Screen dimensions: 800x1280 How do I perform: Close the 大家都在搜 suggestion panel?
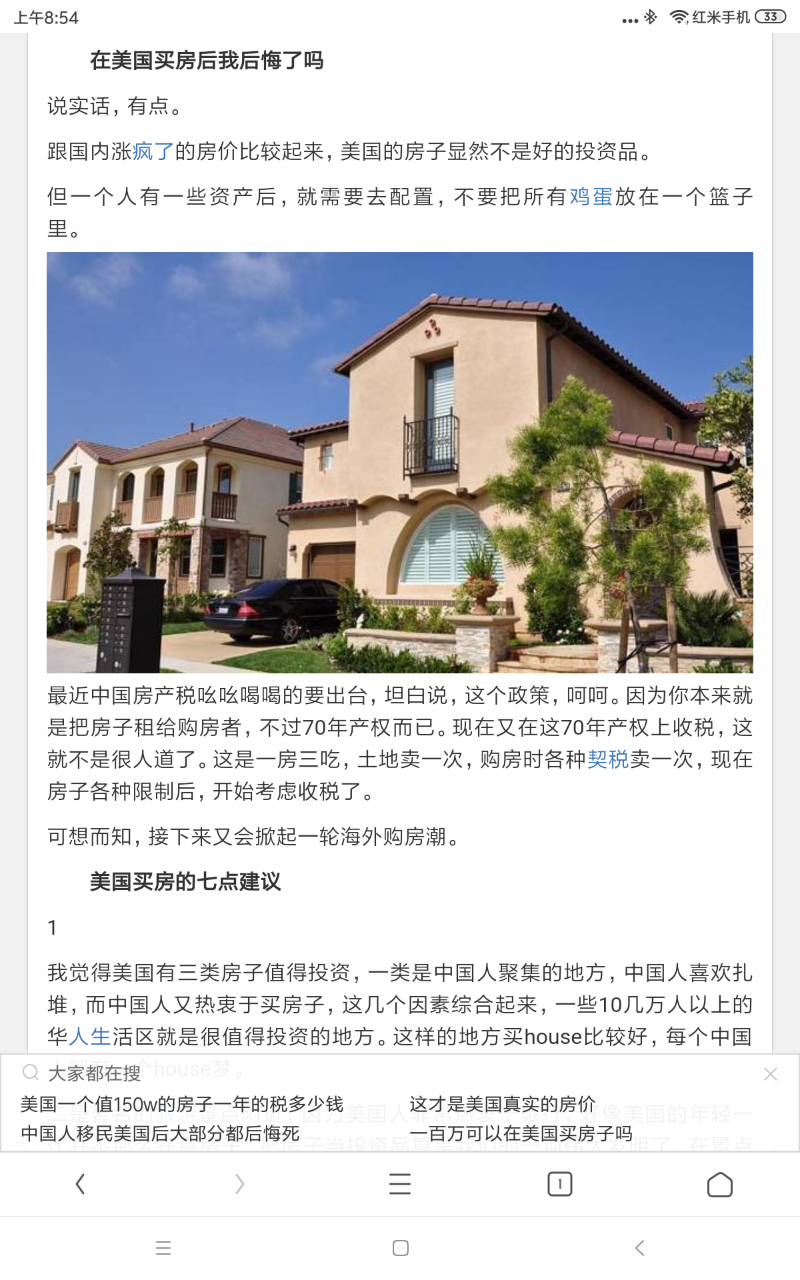tap(770, 1074)
